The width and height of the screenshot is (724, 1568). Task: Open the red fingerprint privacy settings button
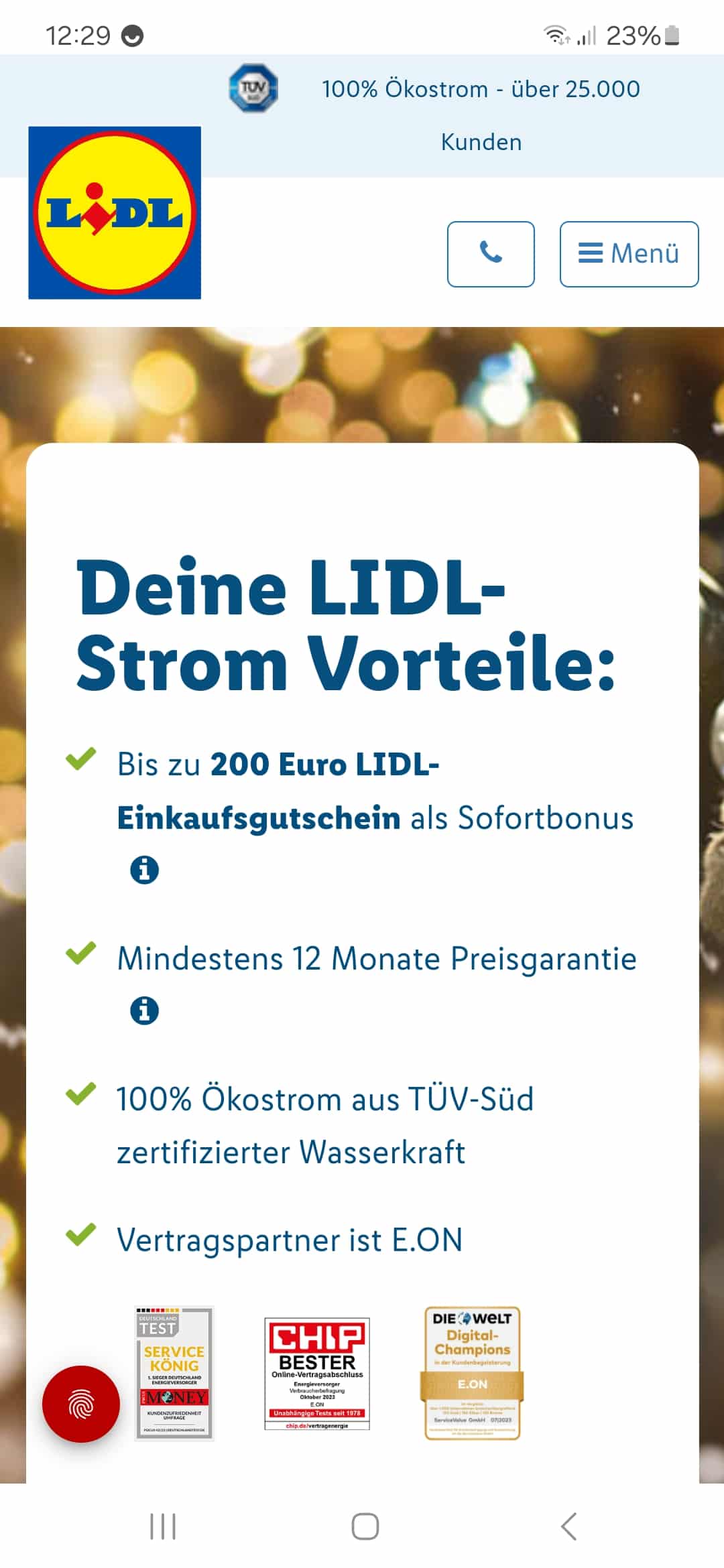81,1404
